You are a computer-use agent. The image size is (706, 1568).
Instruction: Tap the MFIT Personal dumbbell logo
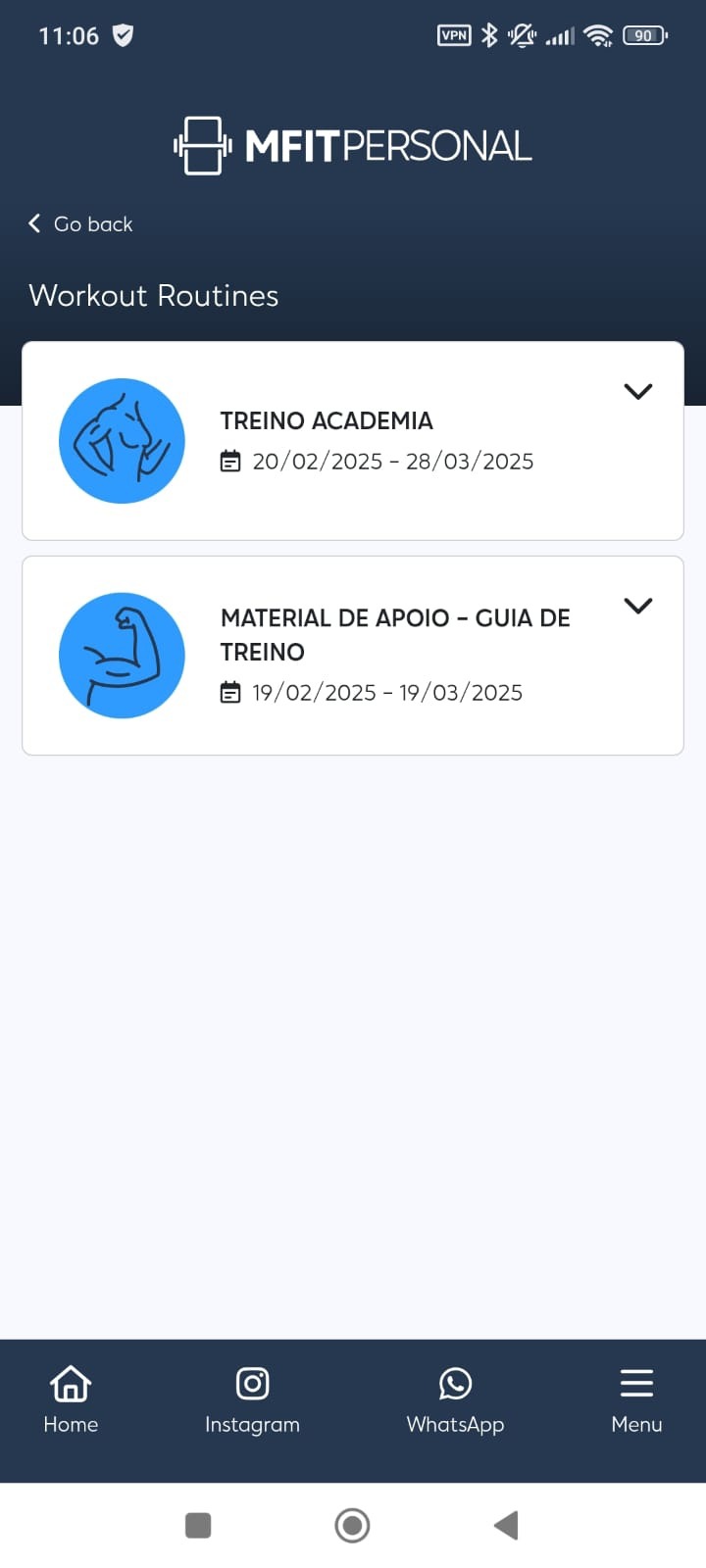pyautogui.click(x=201, y=143)
